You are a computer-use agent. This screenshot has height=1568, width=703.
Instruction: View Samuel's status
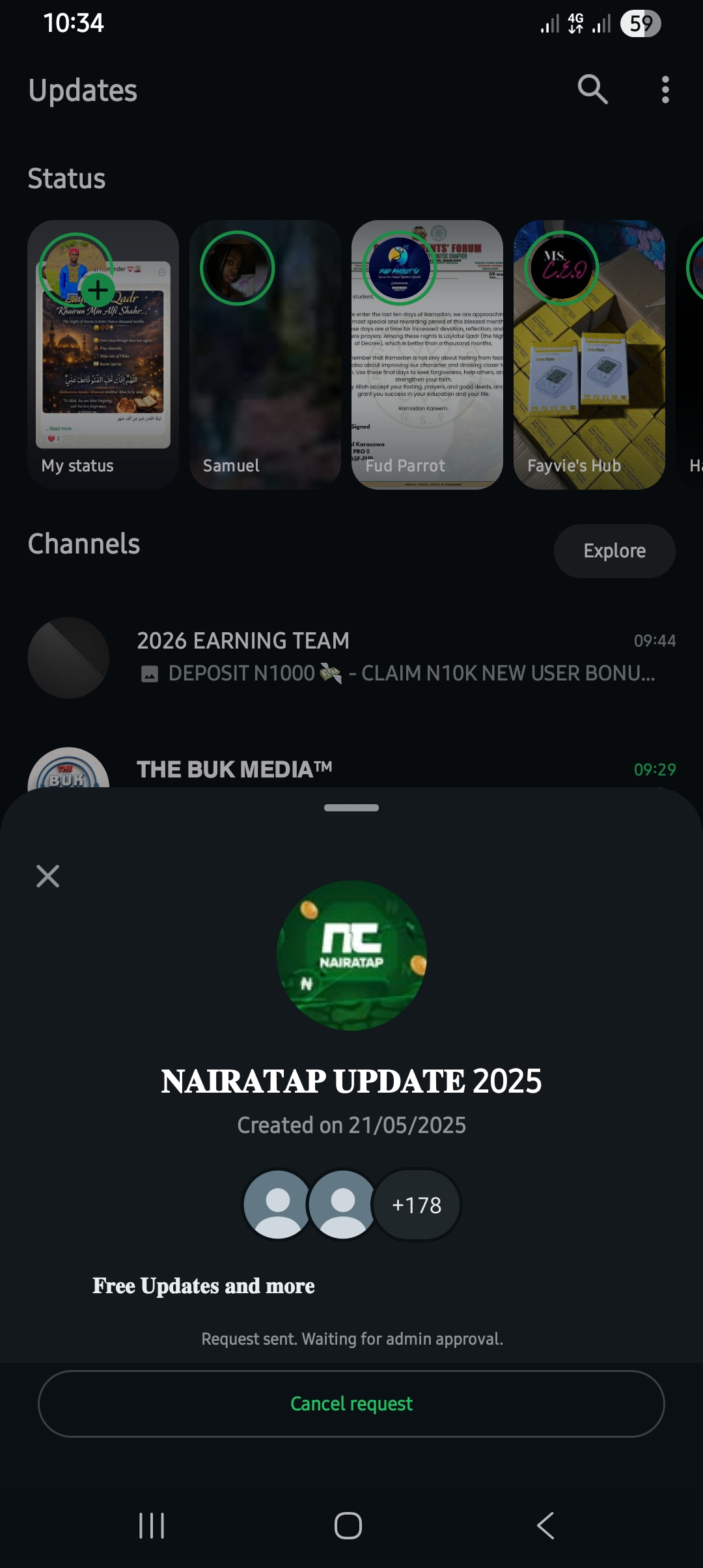(265, 355)
